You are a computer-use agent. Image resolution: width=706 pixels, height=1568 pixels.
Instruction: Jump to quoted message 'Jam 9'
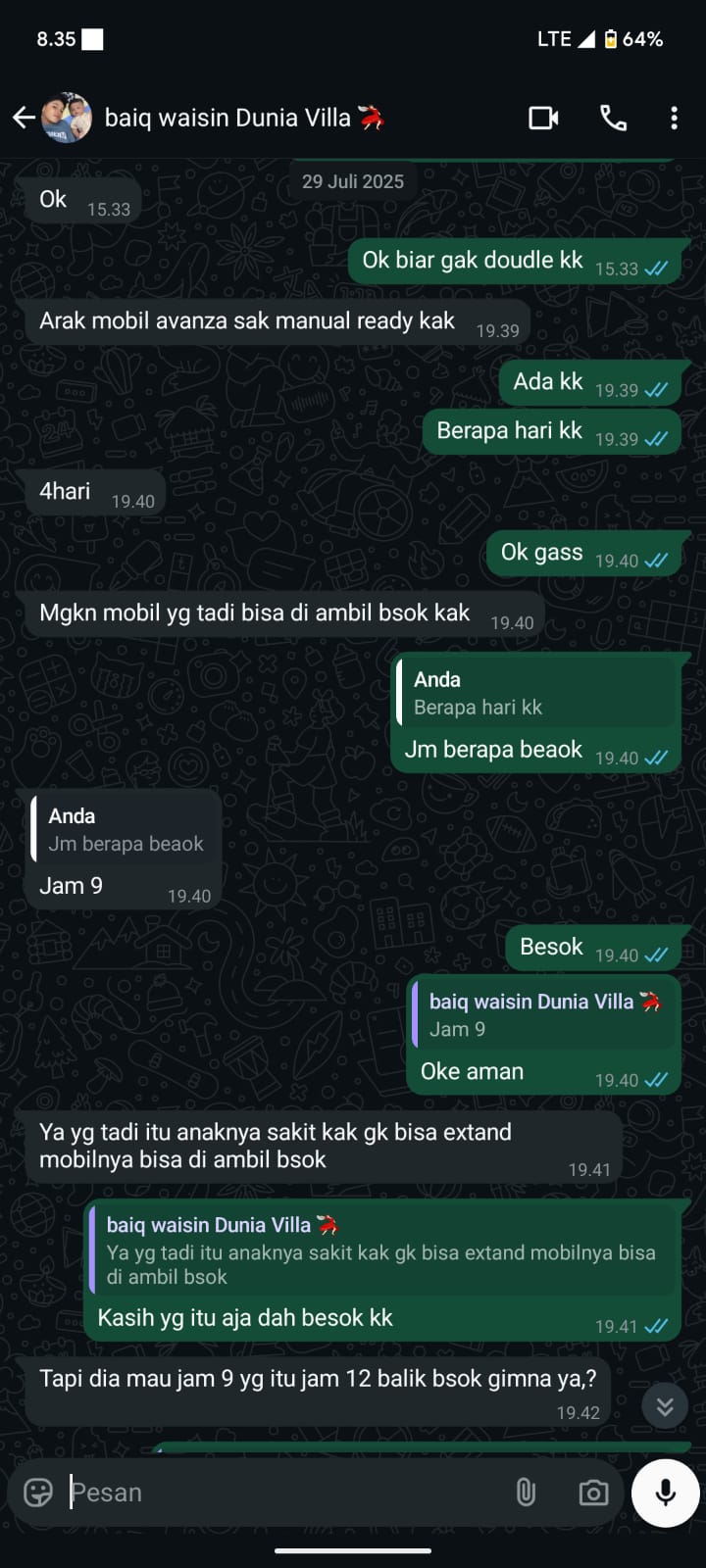(x=543, y=1015)
